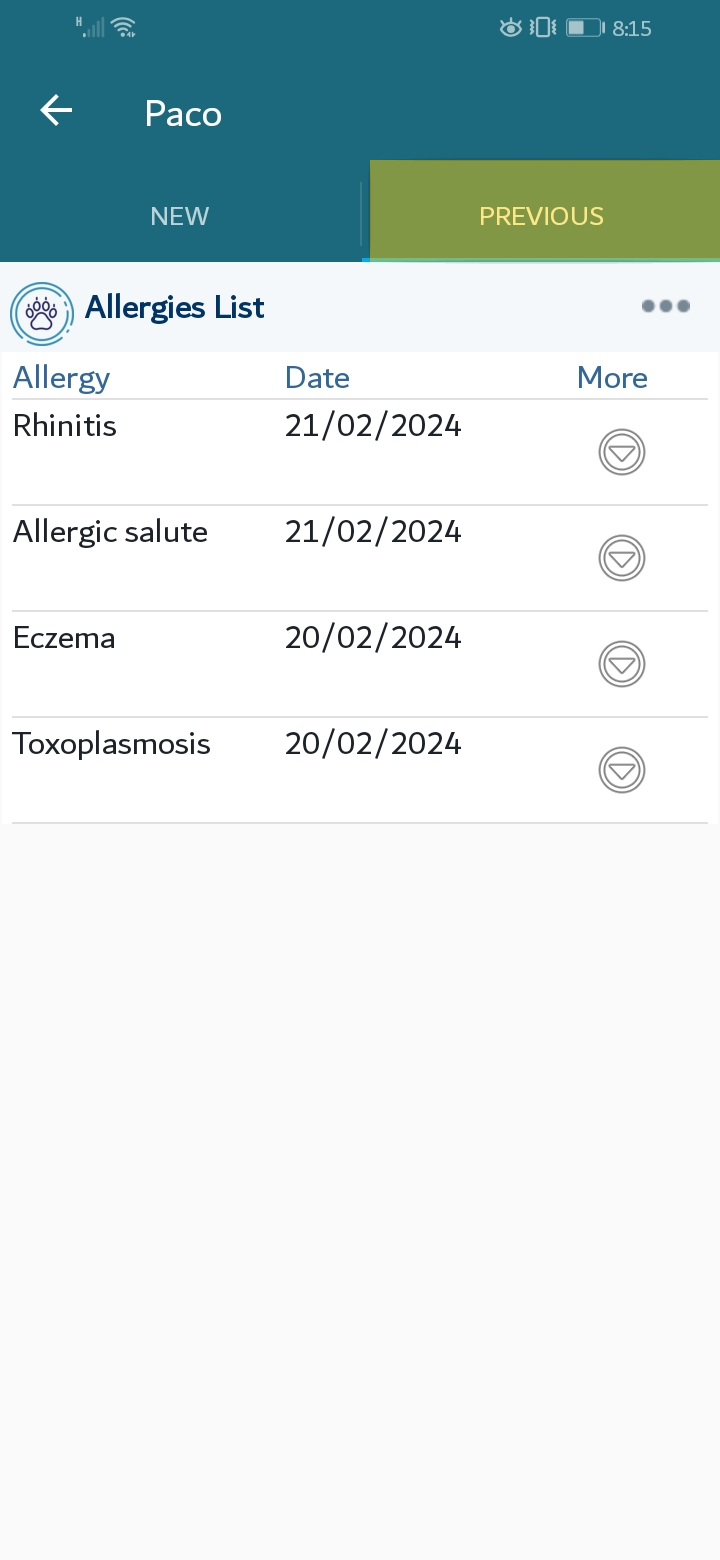This screenshot has width=720, height=1560.
Task: Switch to the NEW tab
Action: [x=180, y=216]
